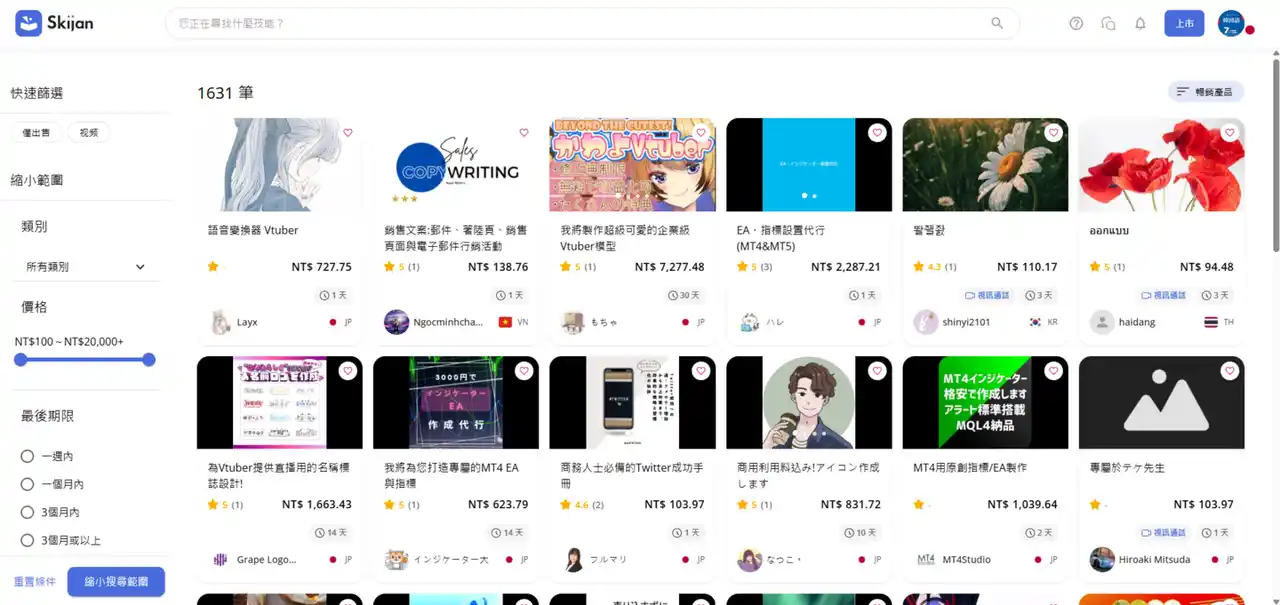Tap the 上市 button
This screenshot has width=1280, height=605.
click(1184, 23)
